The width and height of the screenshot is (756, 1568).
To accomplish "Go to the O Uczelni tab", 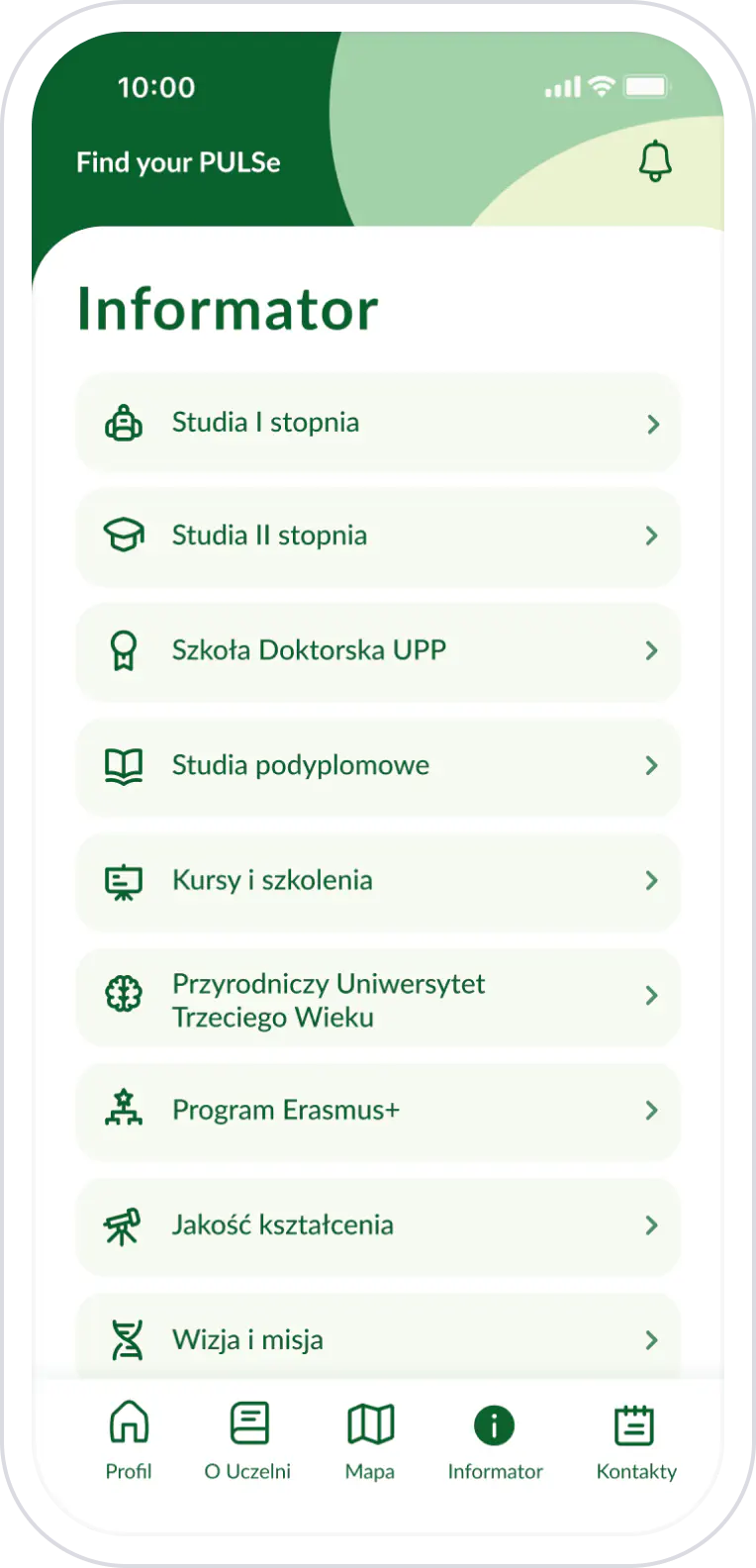I will pos(247,1440).
